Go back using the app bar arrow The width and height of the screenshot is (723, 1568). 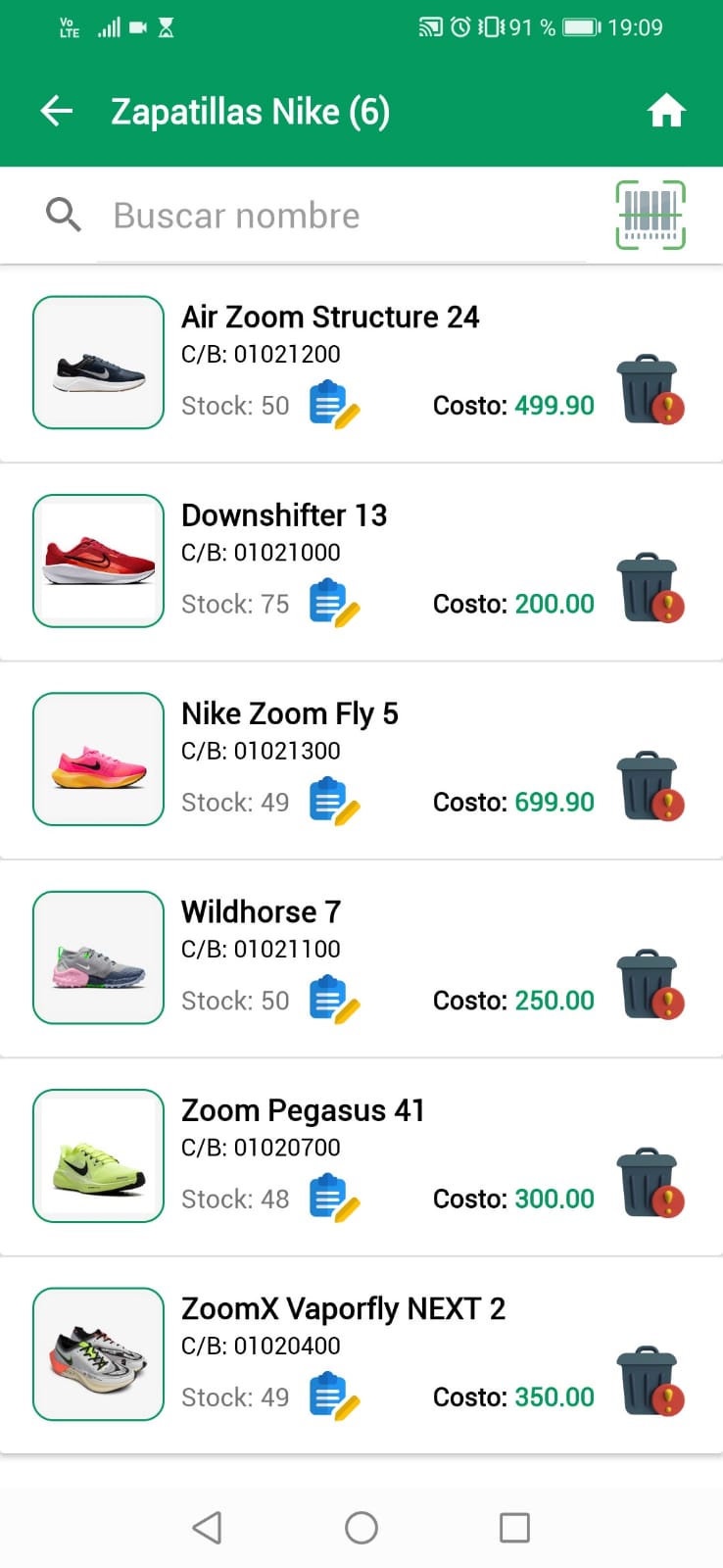click(x=57, y=112)
